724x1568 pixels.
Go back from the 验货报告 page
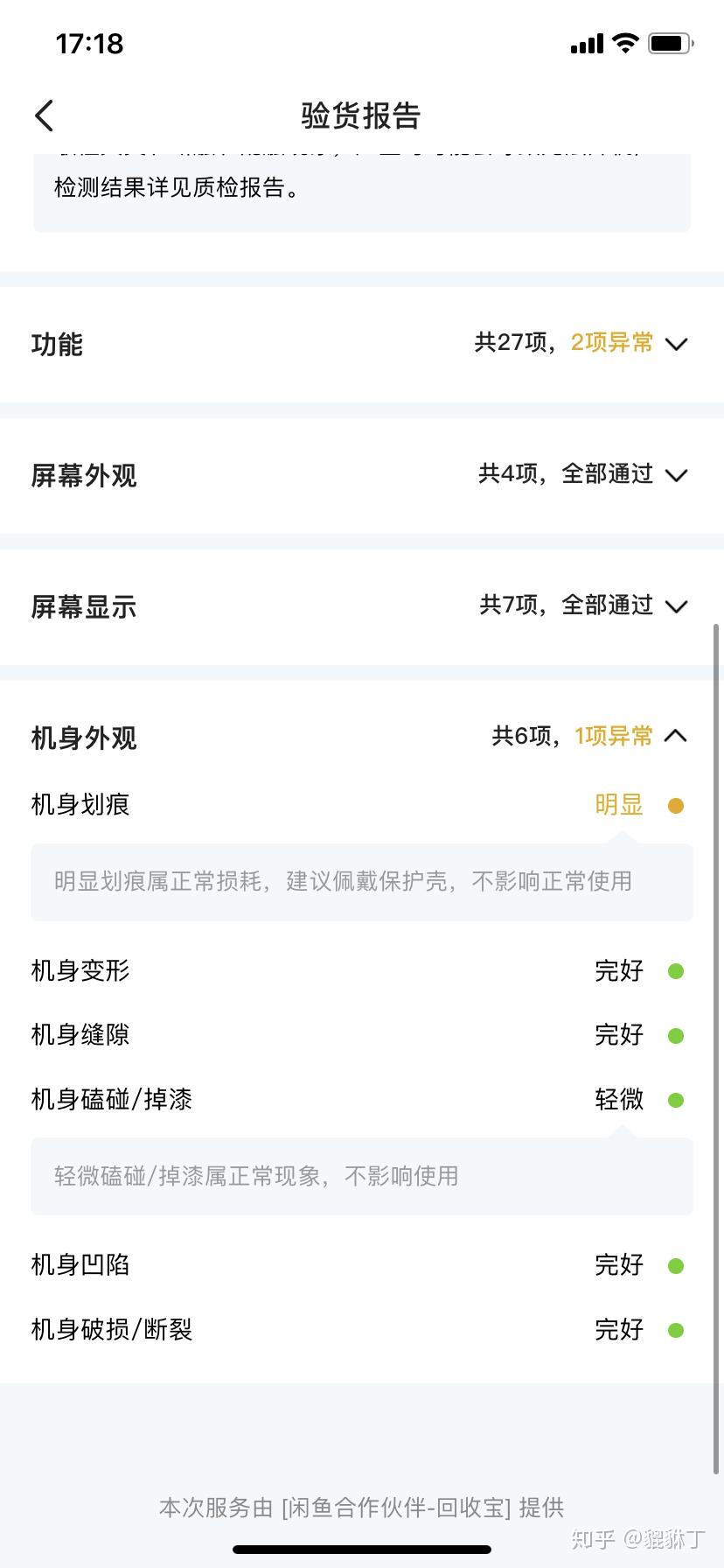pos(45,115)
